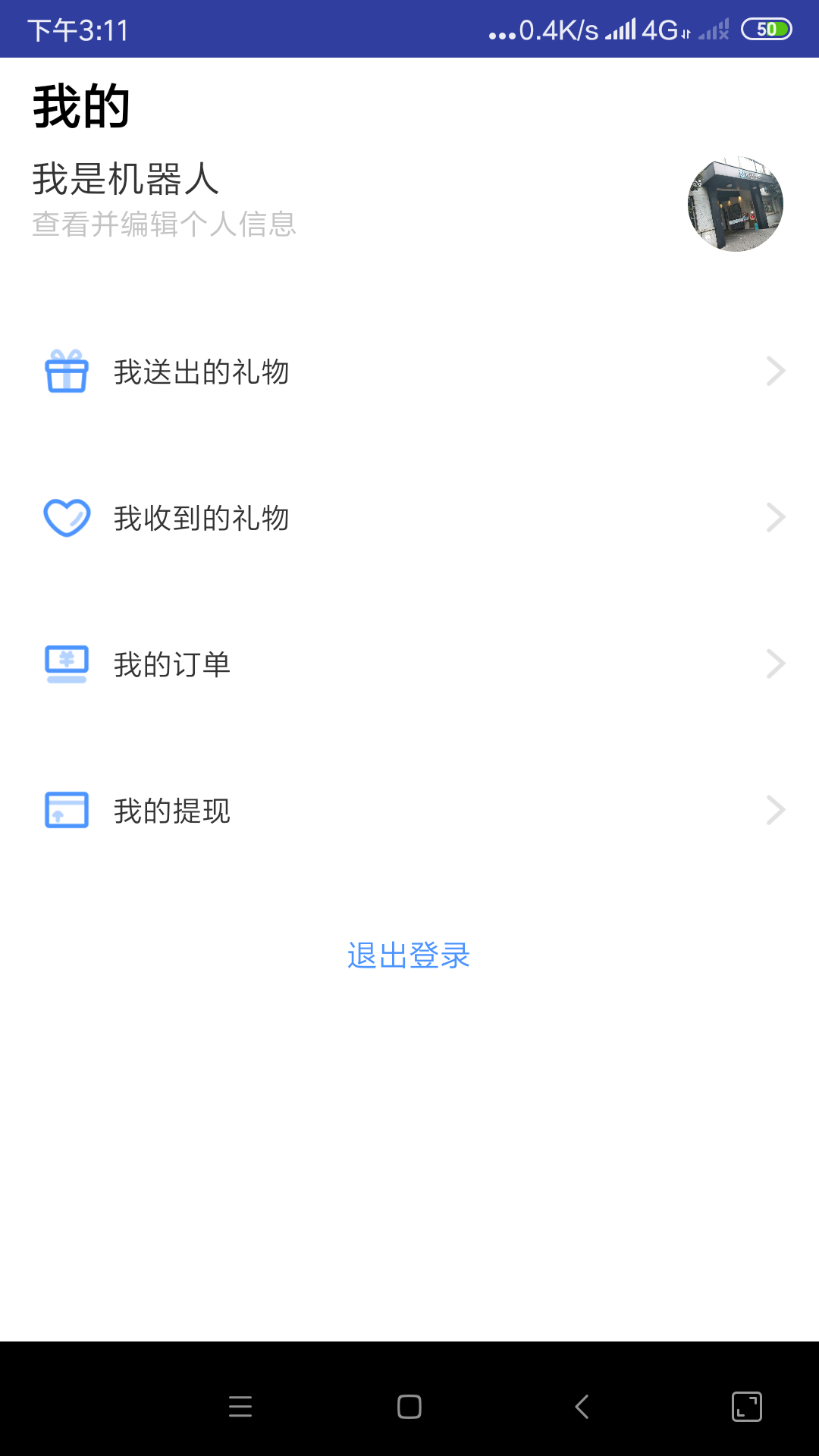The width and height of the screenshot is (819, 1456).
Task: Open 我送出的礼物 row
Action: [409, 372]
